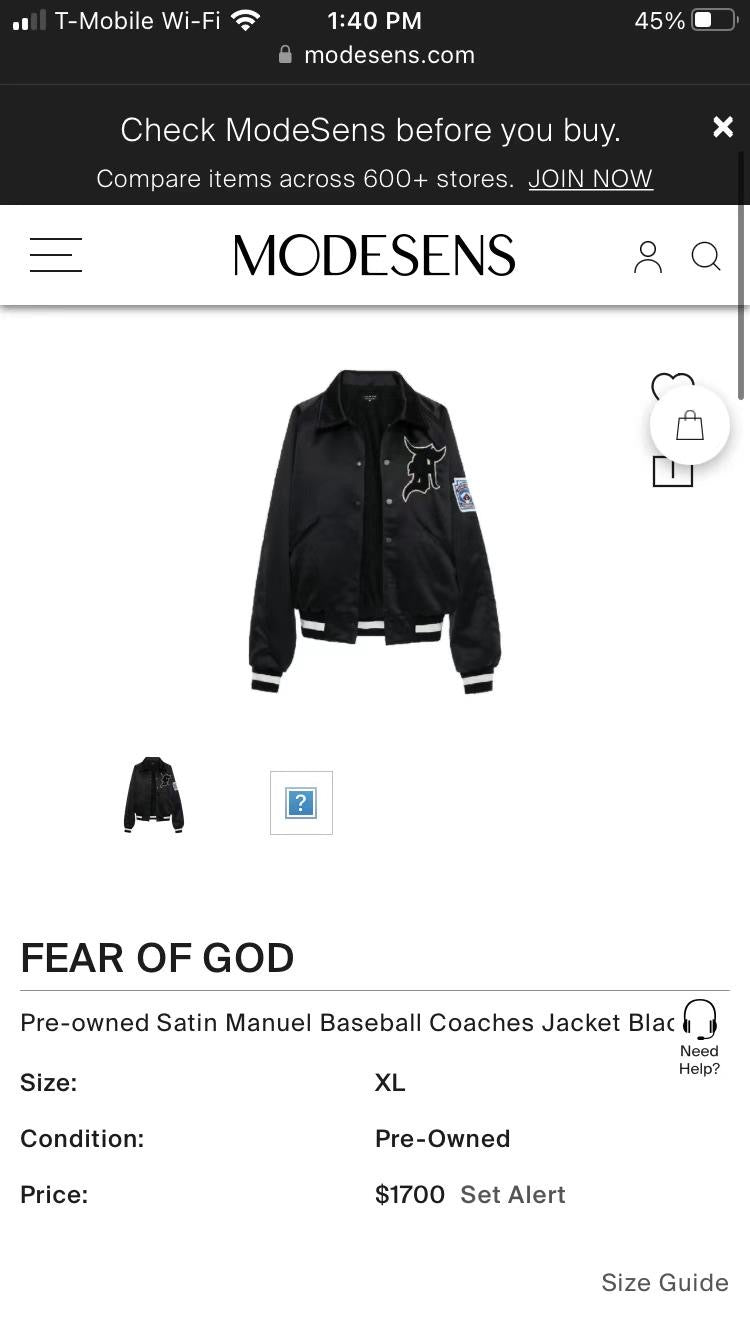Image resolution: width=750 pixels, height=1334 pixels.
Task: Toggle the wishlist heart for this jacket
Action: point(672,387)
